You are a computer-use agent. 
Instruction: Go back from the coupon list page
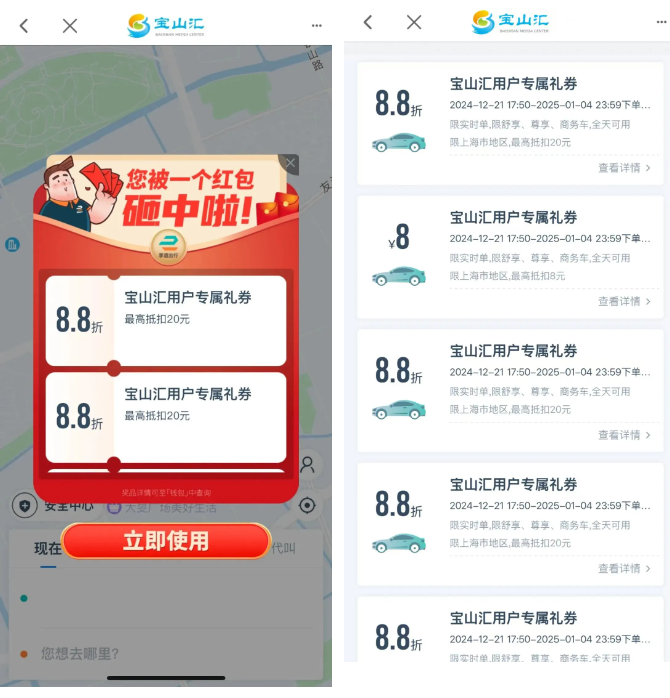[368, 22]
